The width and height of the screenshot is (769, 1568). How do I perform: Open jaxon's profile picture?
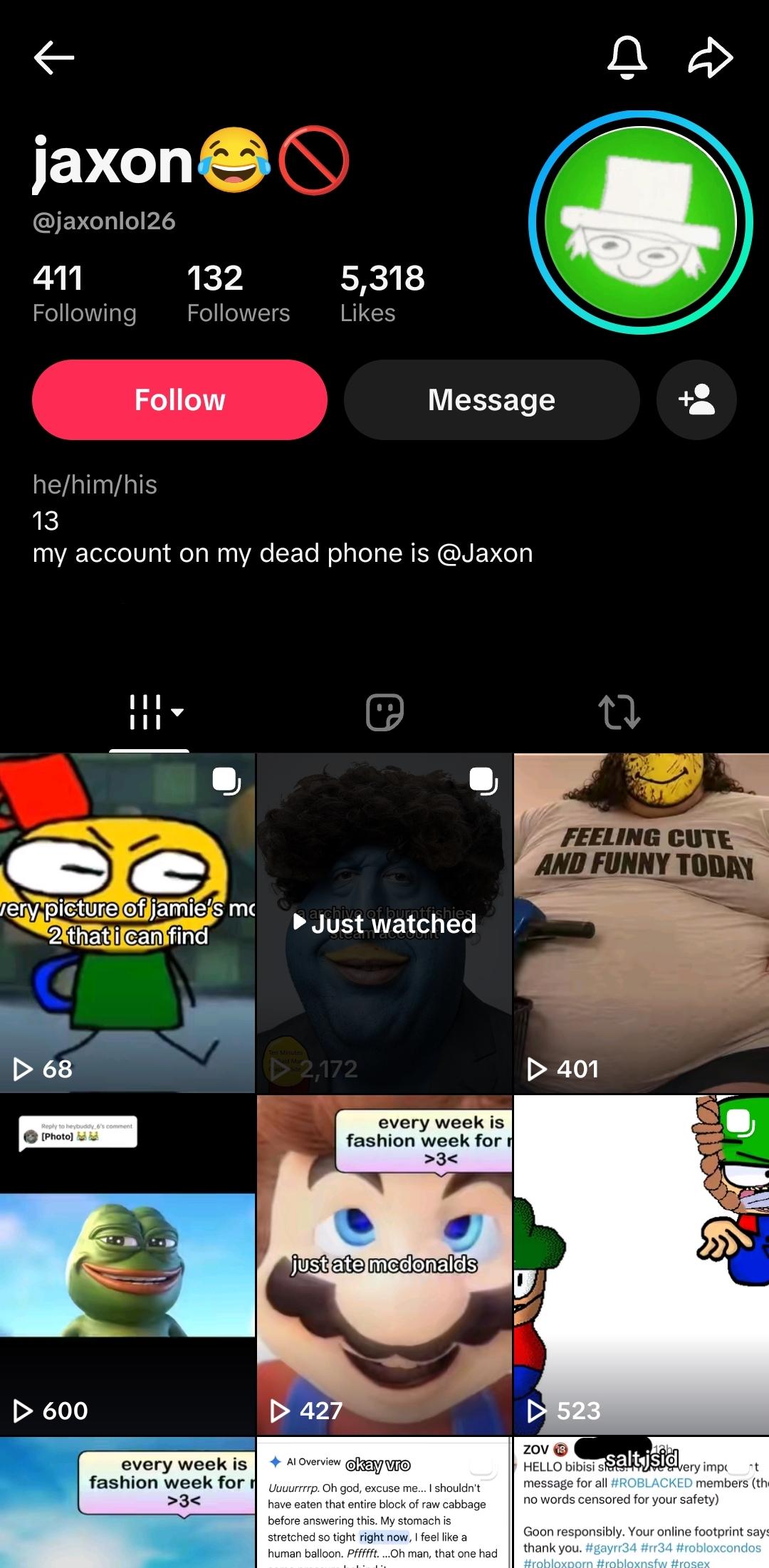[x=641, y=222]
